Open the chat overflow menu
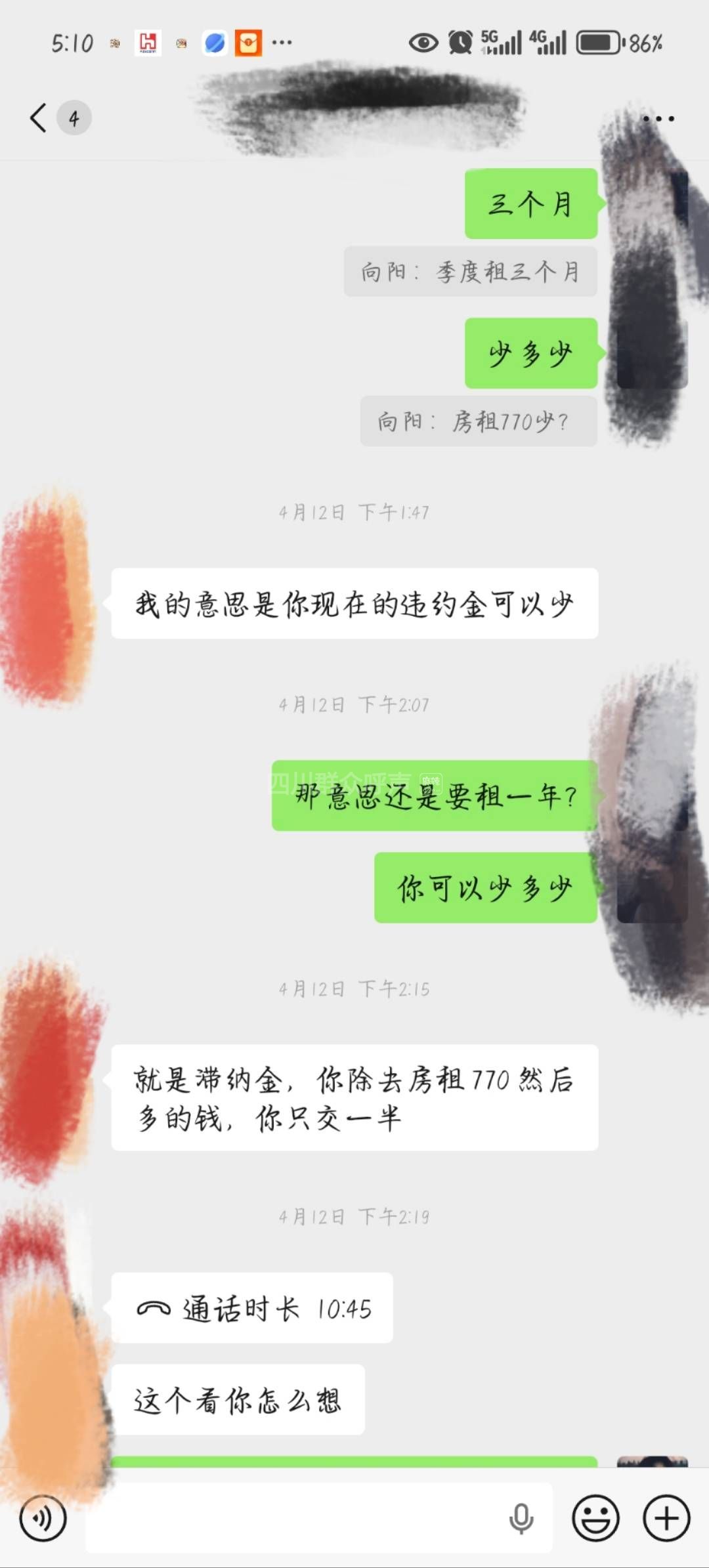The width and height of the screenshot is (709, 1568). [x=658, y=119]
